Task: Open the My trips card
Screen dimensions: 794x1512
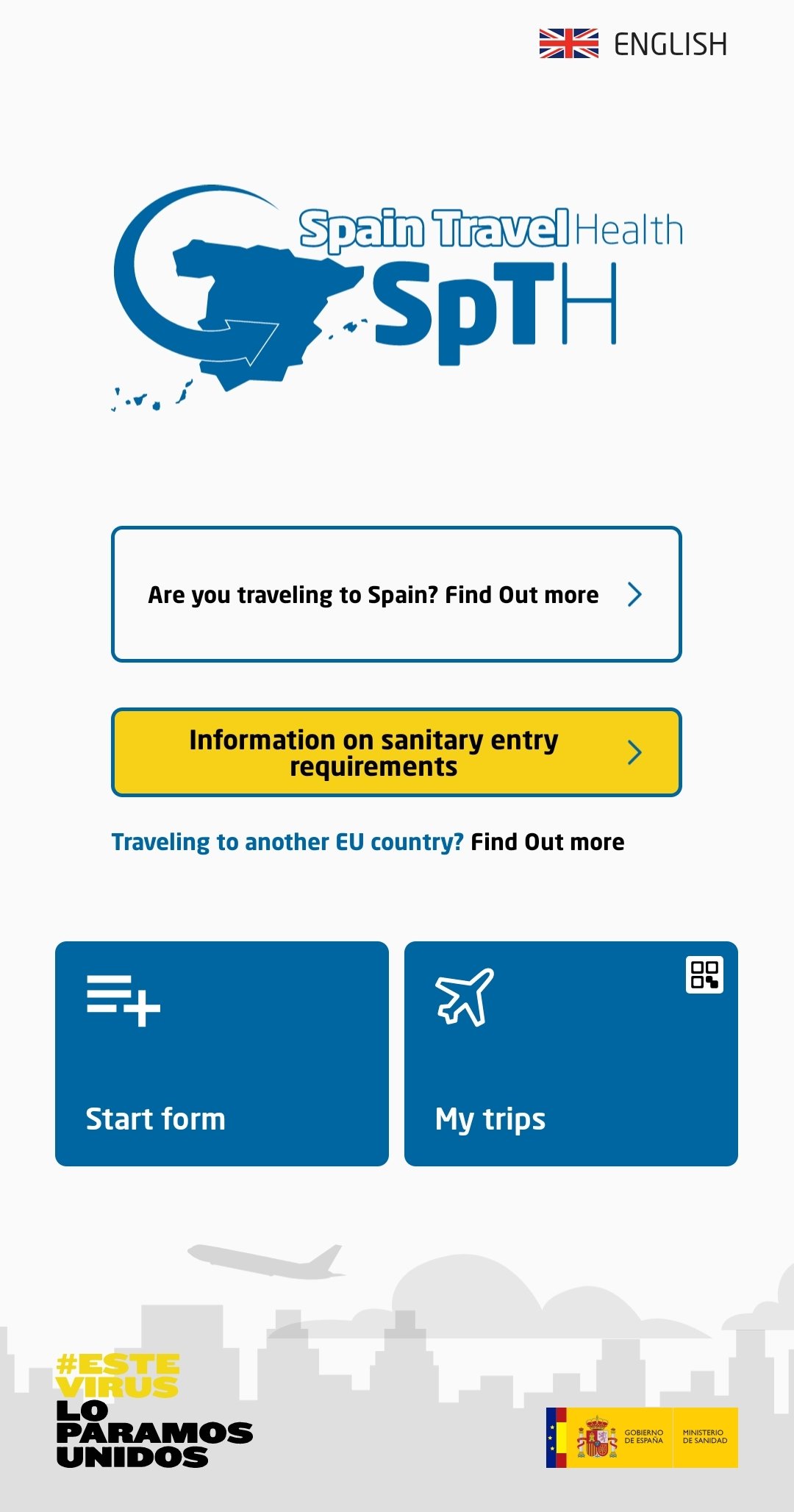Action: point(571,1054)
